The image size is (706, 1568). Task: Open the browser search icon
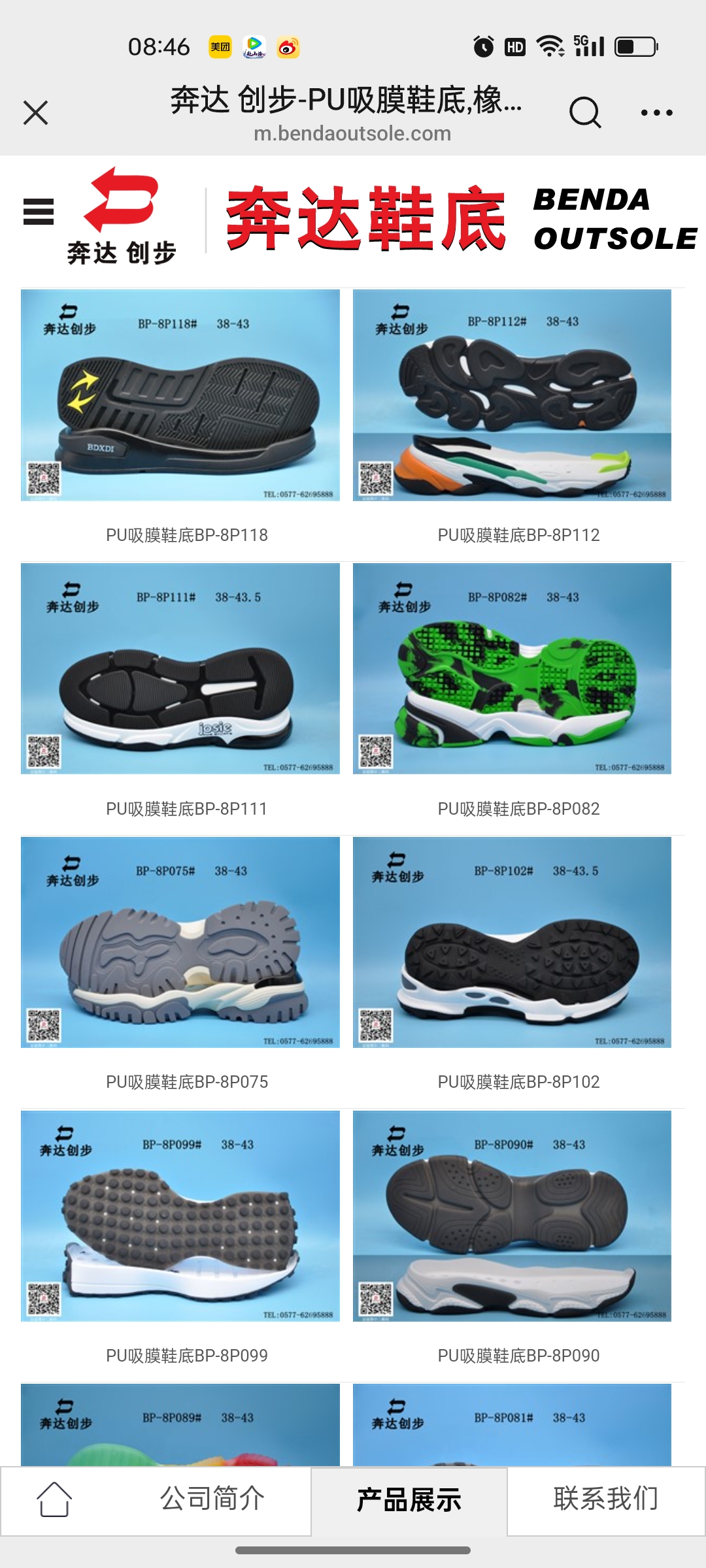584,112
